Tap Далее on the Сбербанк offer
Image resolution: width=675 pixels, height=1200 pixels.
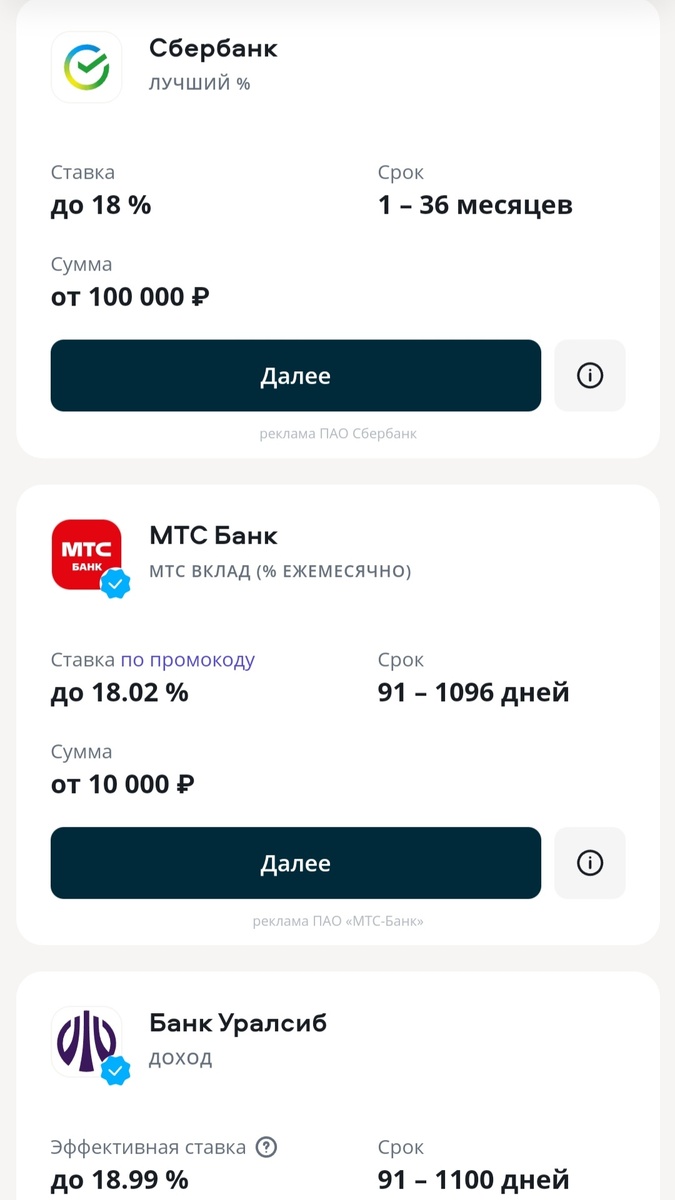[x=296, y=376]
